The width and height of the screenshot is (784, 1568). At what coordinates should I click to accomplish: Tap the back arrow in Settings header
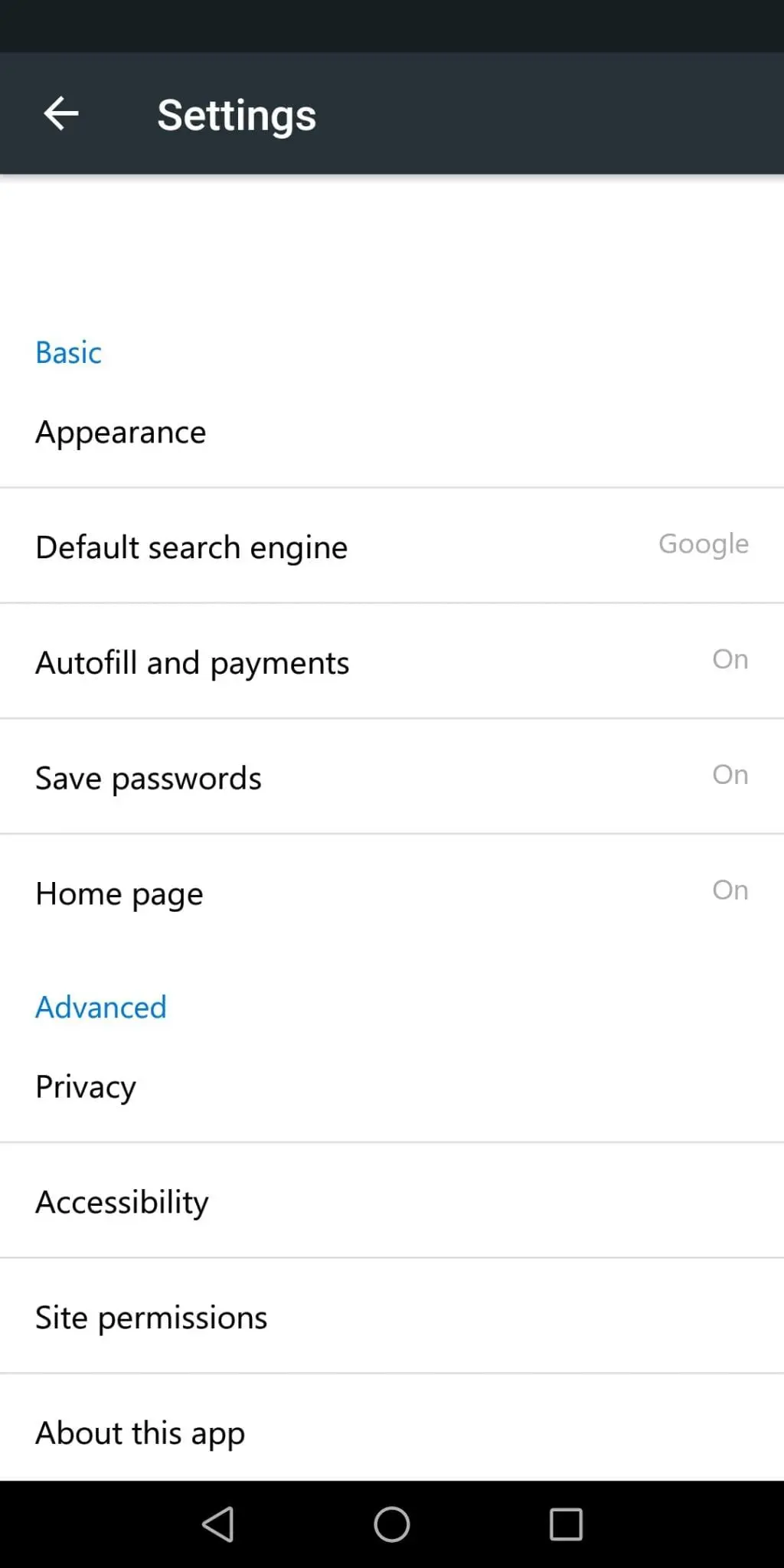[61, 114]
